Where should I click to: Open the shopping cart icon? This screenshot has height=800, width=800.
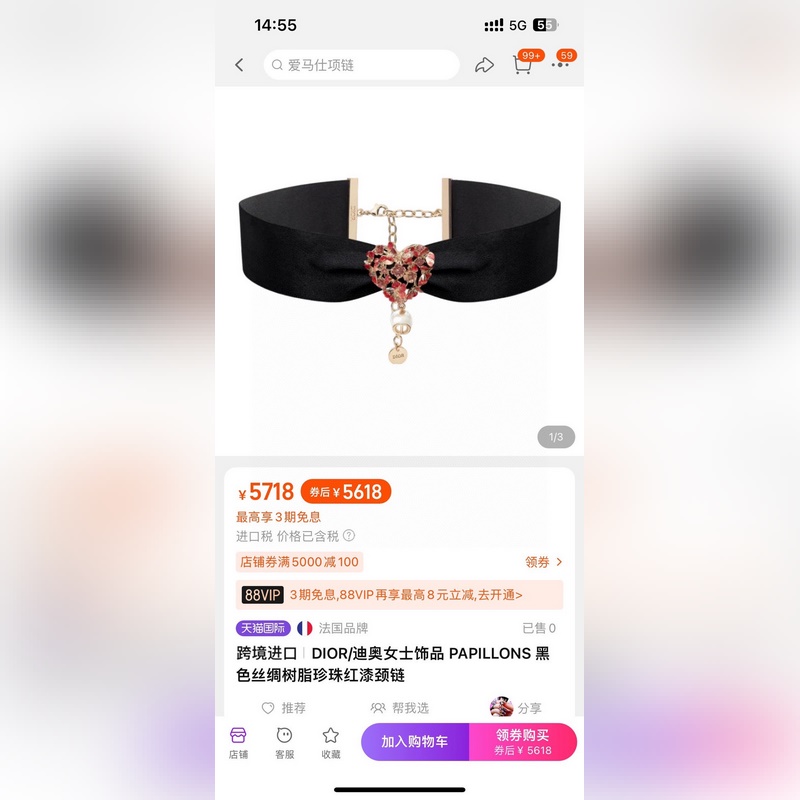tap(522, 65)
